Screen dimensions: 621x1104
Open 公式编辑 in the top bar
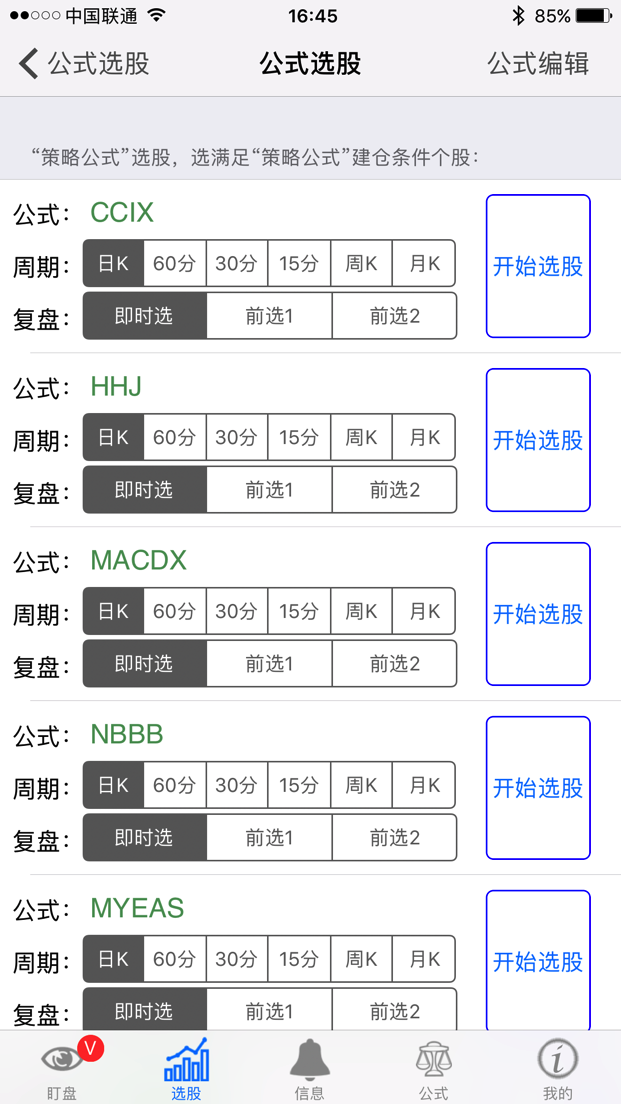pyautogui.click(x=538, y=63)
